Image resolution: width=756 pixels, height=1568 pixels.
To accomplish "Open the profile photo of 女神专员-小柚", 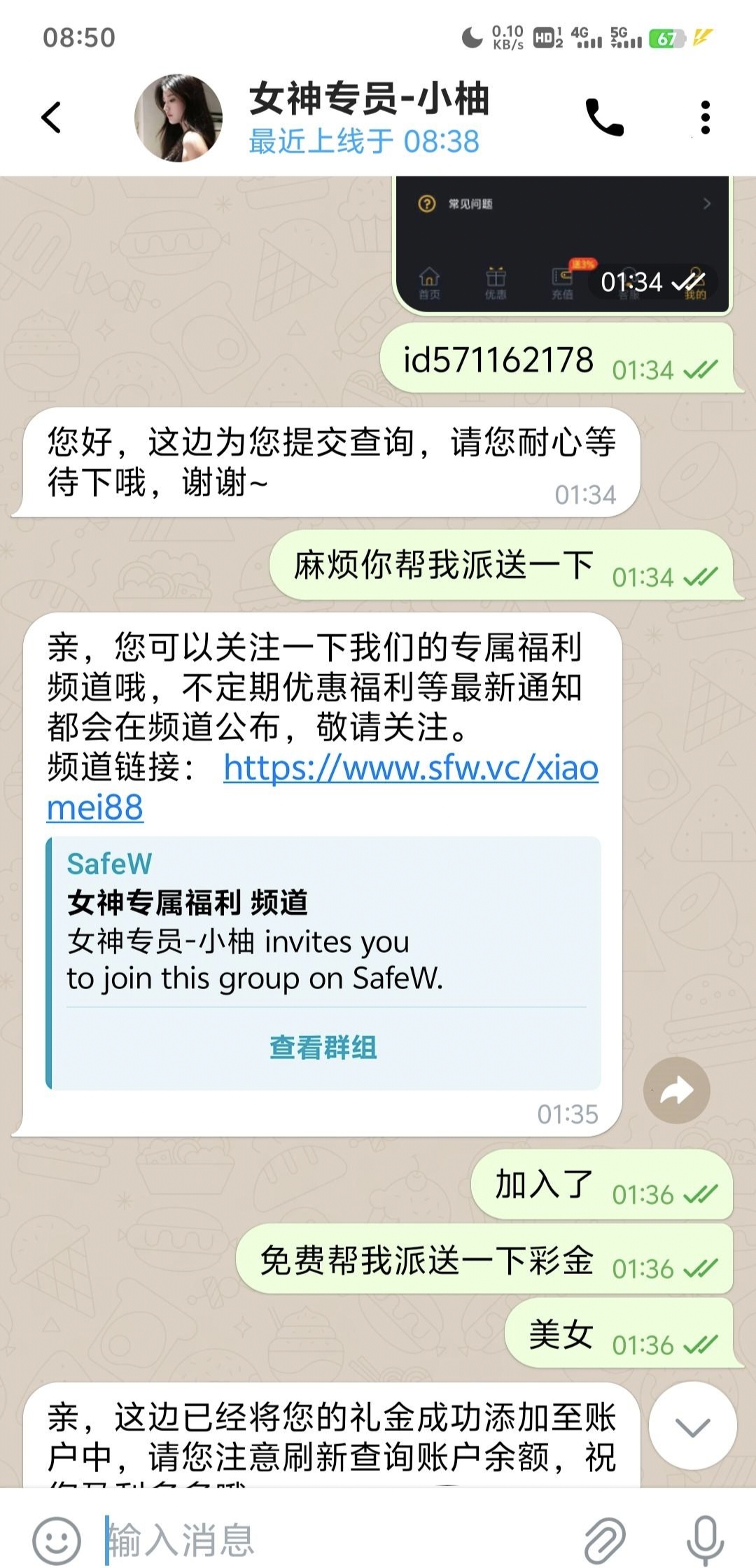I will (x=178, y=118).
